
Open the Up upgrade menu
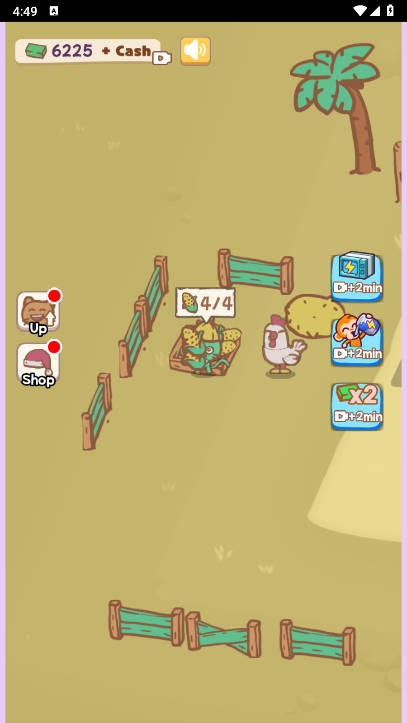[x=38, y=313]
